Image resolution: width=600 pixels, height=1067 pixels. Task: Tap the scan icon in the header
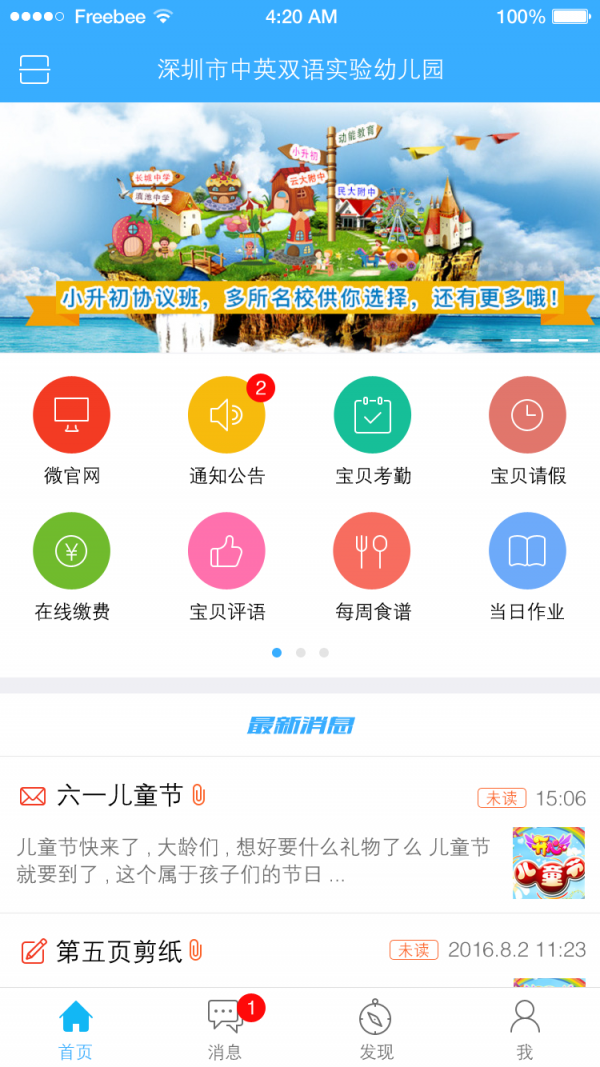(x=34, y=69)
